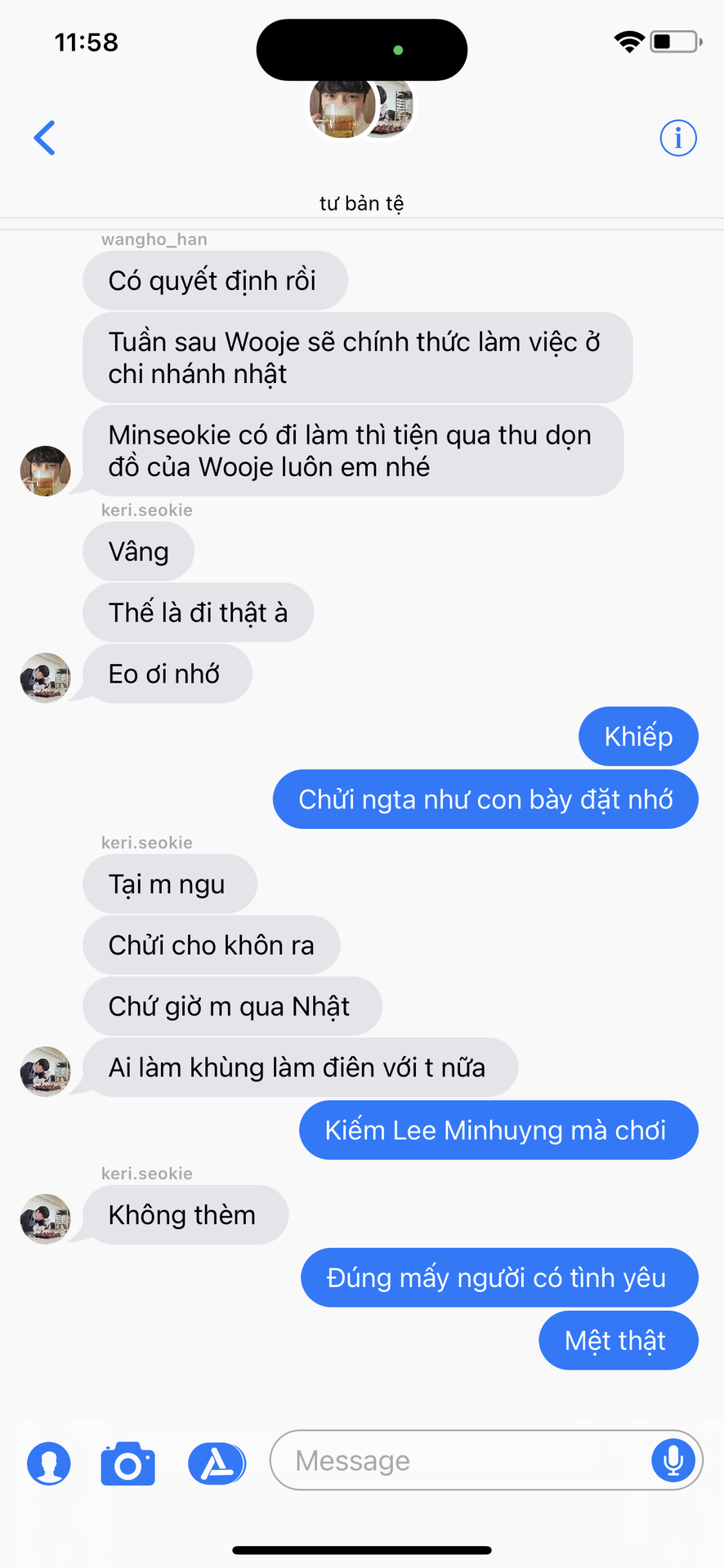
Task: Tap the blue contact silhouette icon
Action: pyautogui.click(x=49, y=1463)
